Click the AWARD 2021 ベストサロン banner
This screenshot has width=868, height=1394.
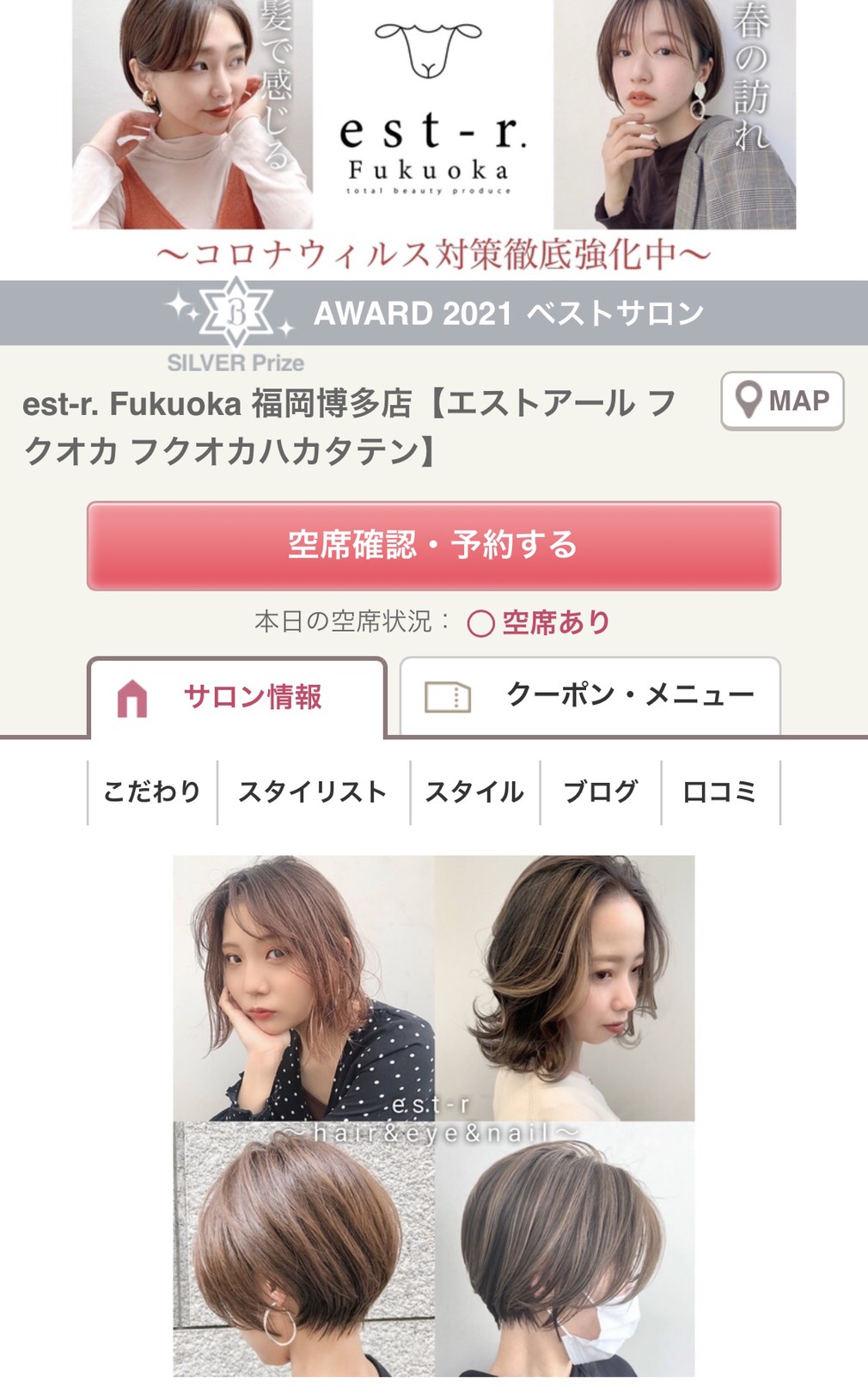click(510, 313)
